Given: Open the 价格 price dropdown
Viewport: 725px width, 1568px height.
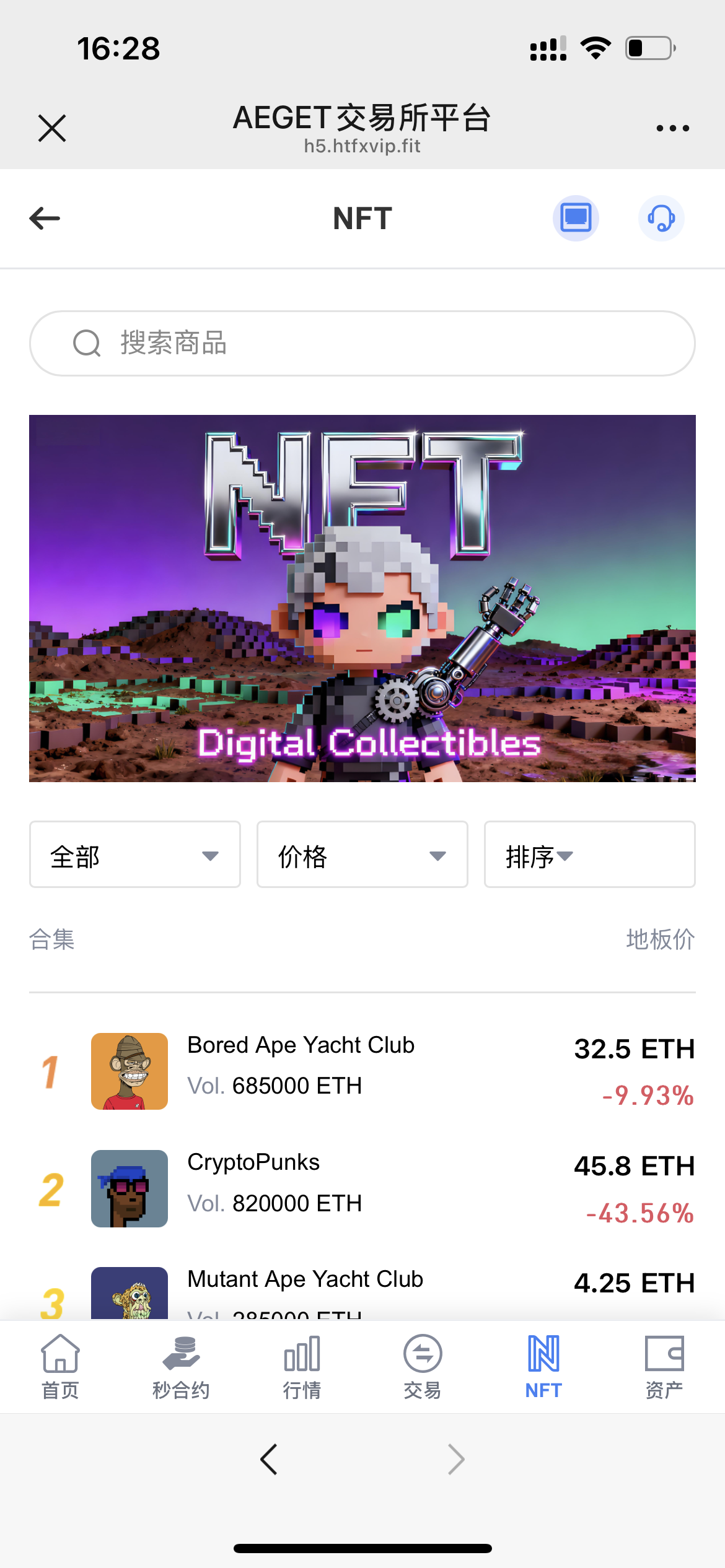Looking at the screenshot, I should point(362,854).
